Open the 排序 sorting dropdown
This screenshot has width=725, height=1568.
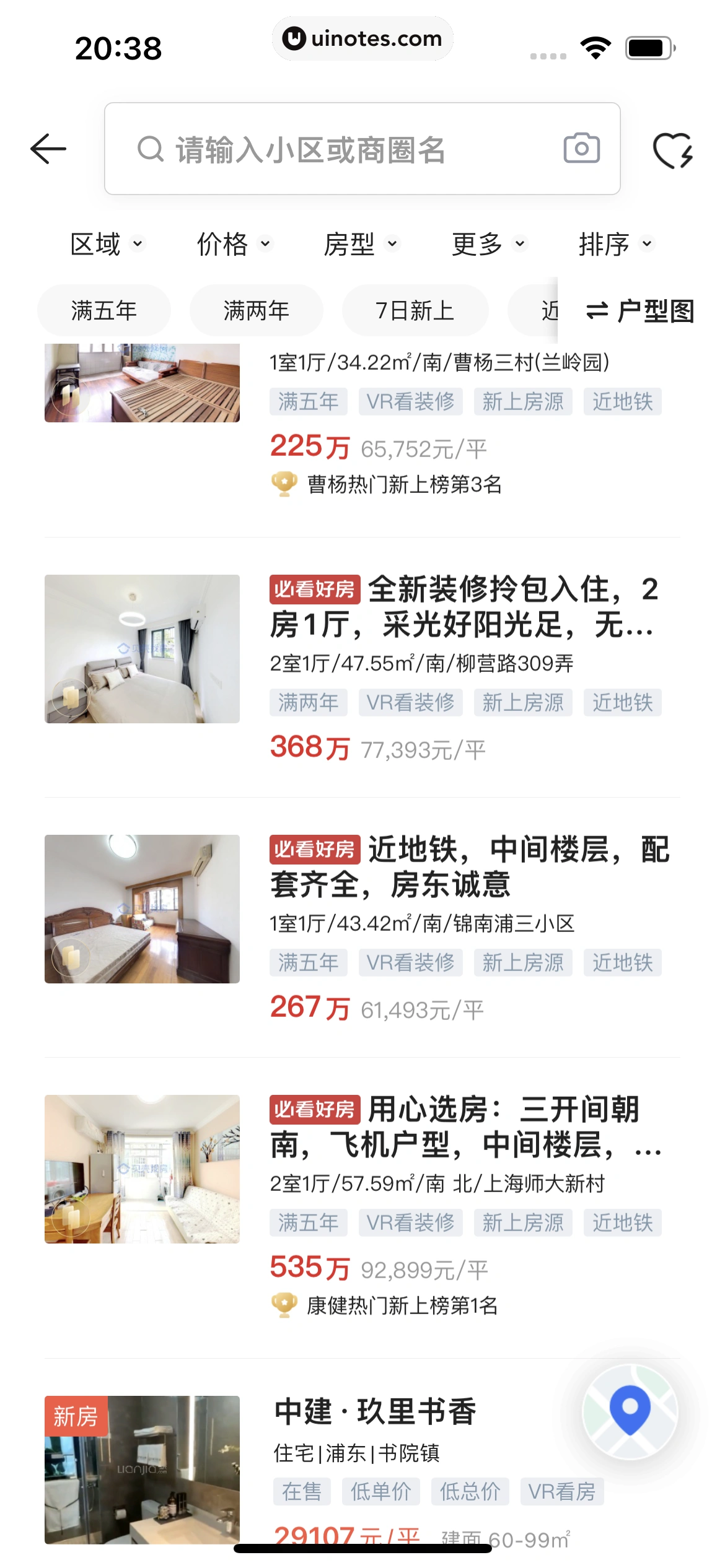point(615,244)
